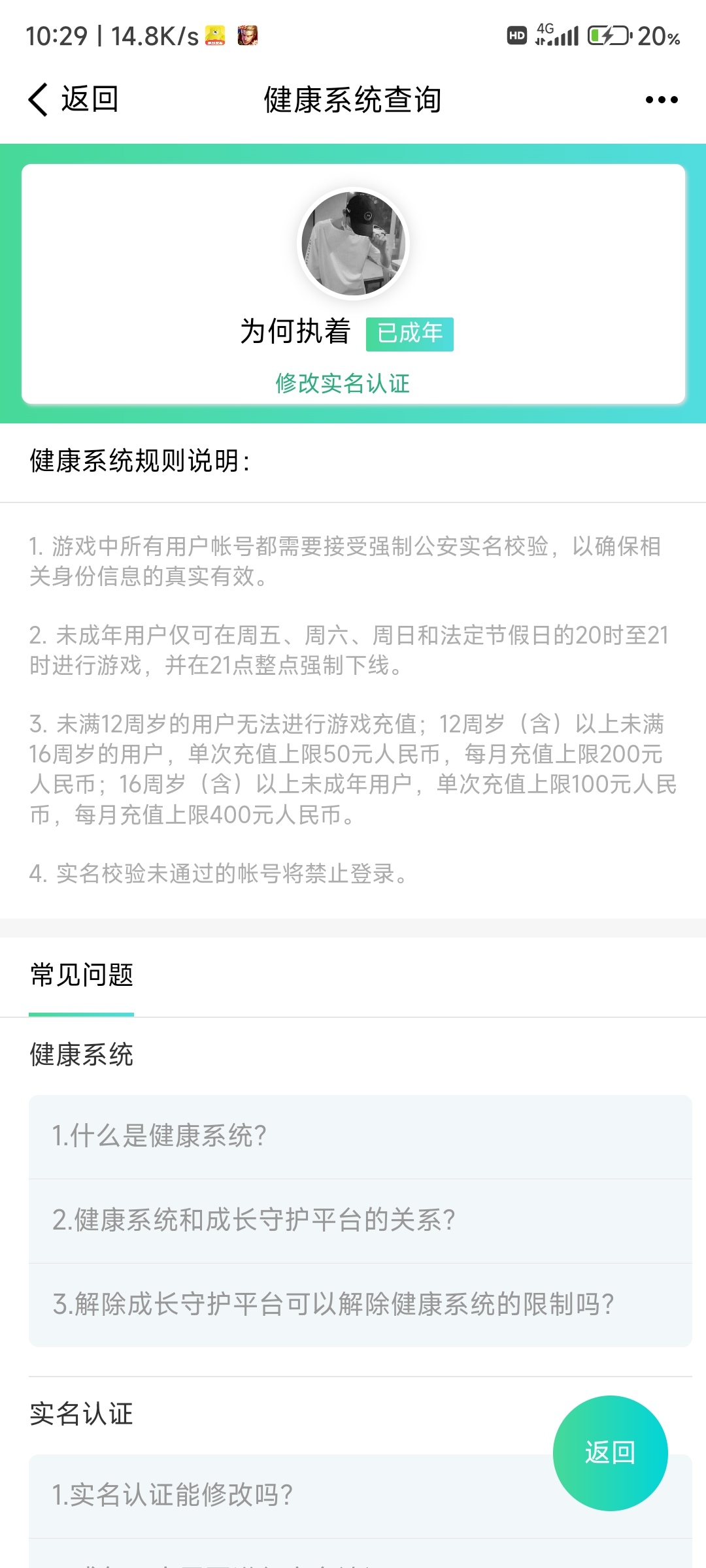
Task: Open 修改实名认证 link
Action: pyautogui.click(x=343, y=384)
